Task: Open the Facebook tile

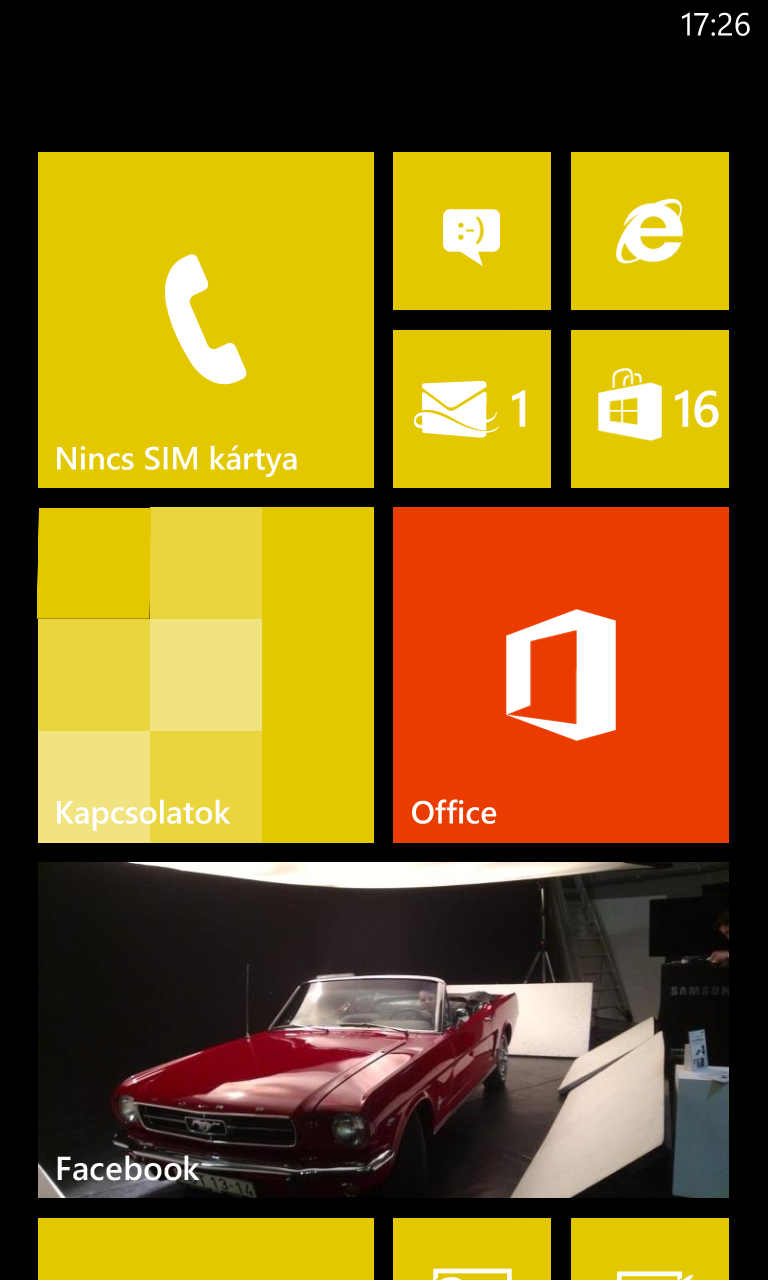Action: pyautogui.click(x=383, y=1030)
